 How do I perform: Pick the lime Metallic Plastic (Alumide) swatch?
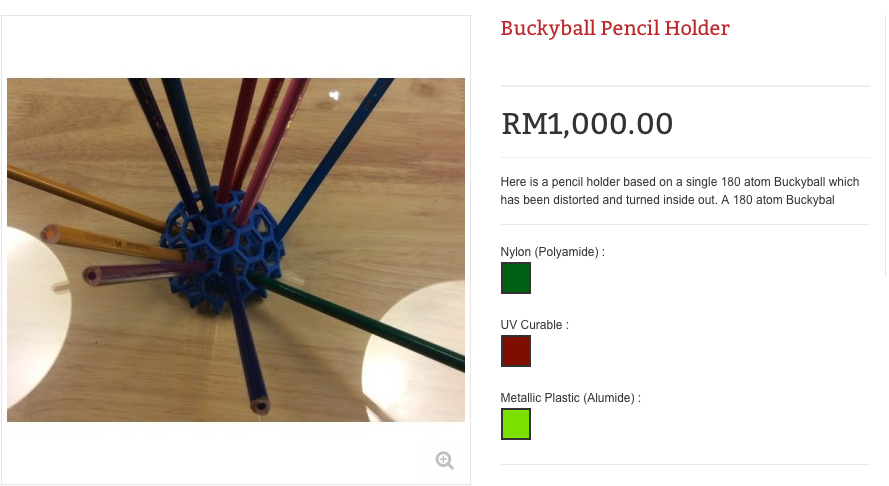[515, 424]
